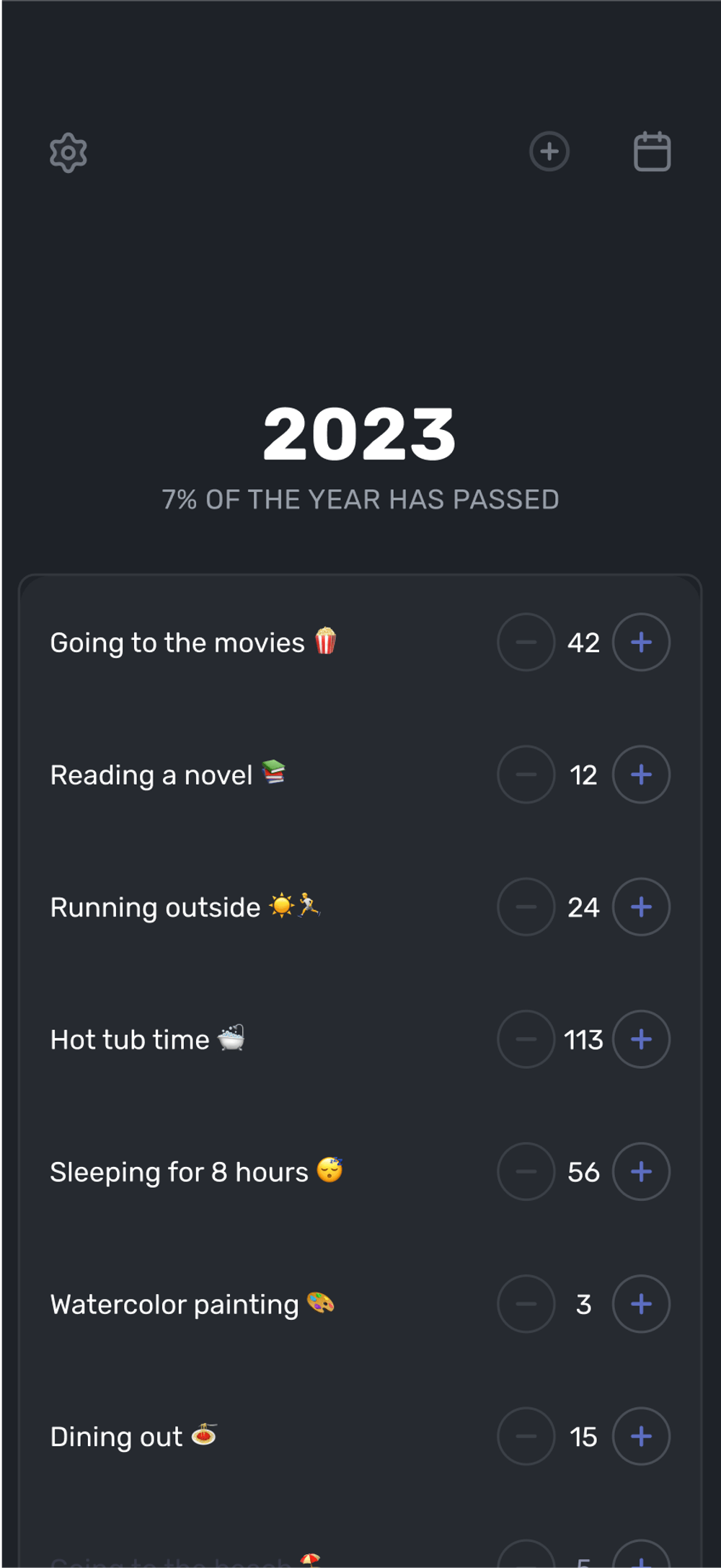Lower the Running outside counter
The width and height of the screenshot is (721, 1568).
[x=526, y=907]
